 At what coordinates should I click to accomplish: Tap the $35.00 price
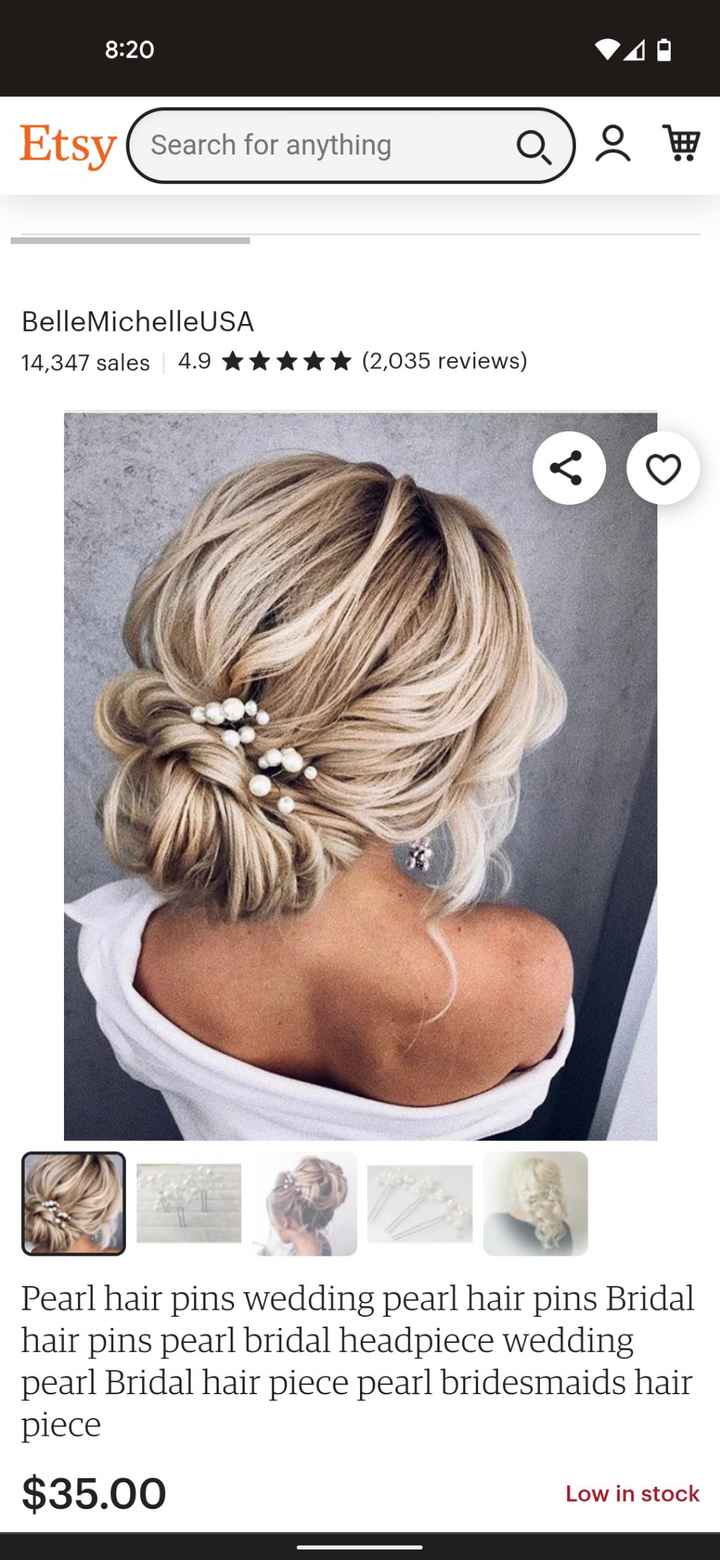(x=93, y=1491)
